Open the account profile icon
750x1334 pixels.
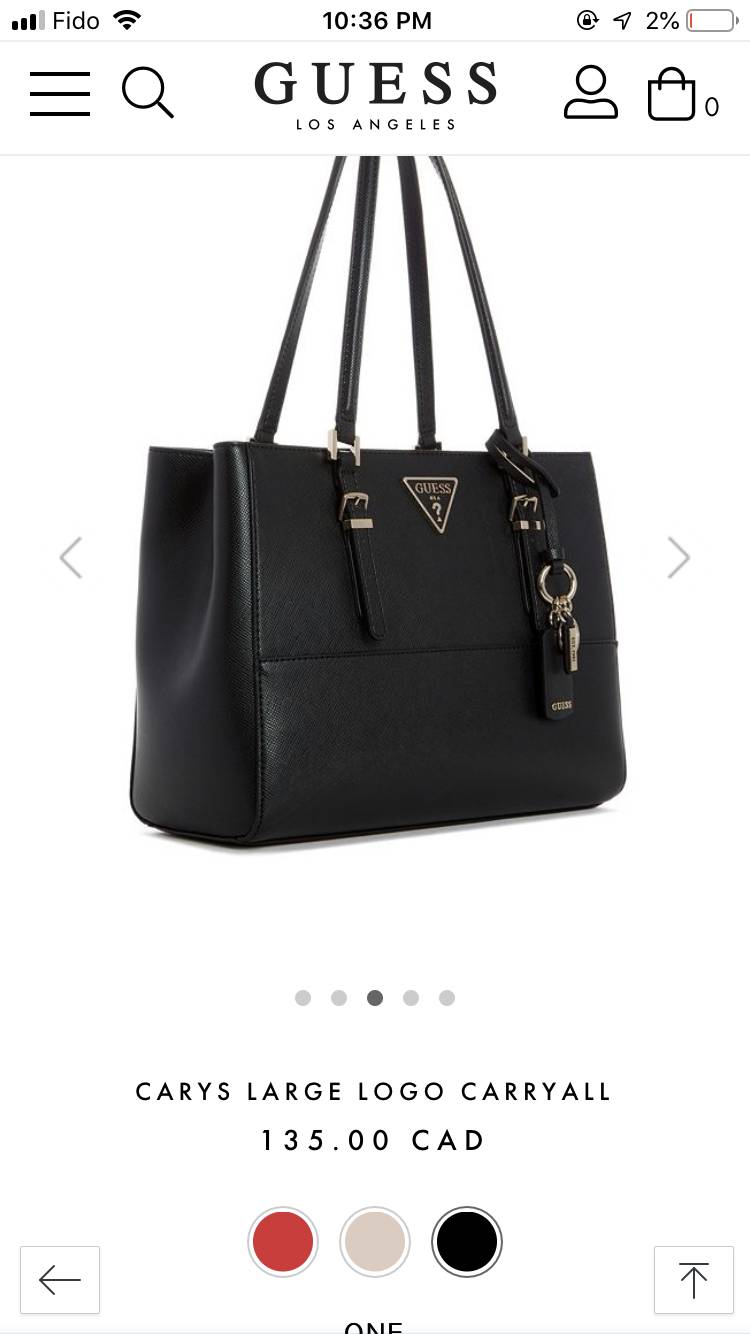pos(591,93)
